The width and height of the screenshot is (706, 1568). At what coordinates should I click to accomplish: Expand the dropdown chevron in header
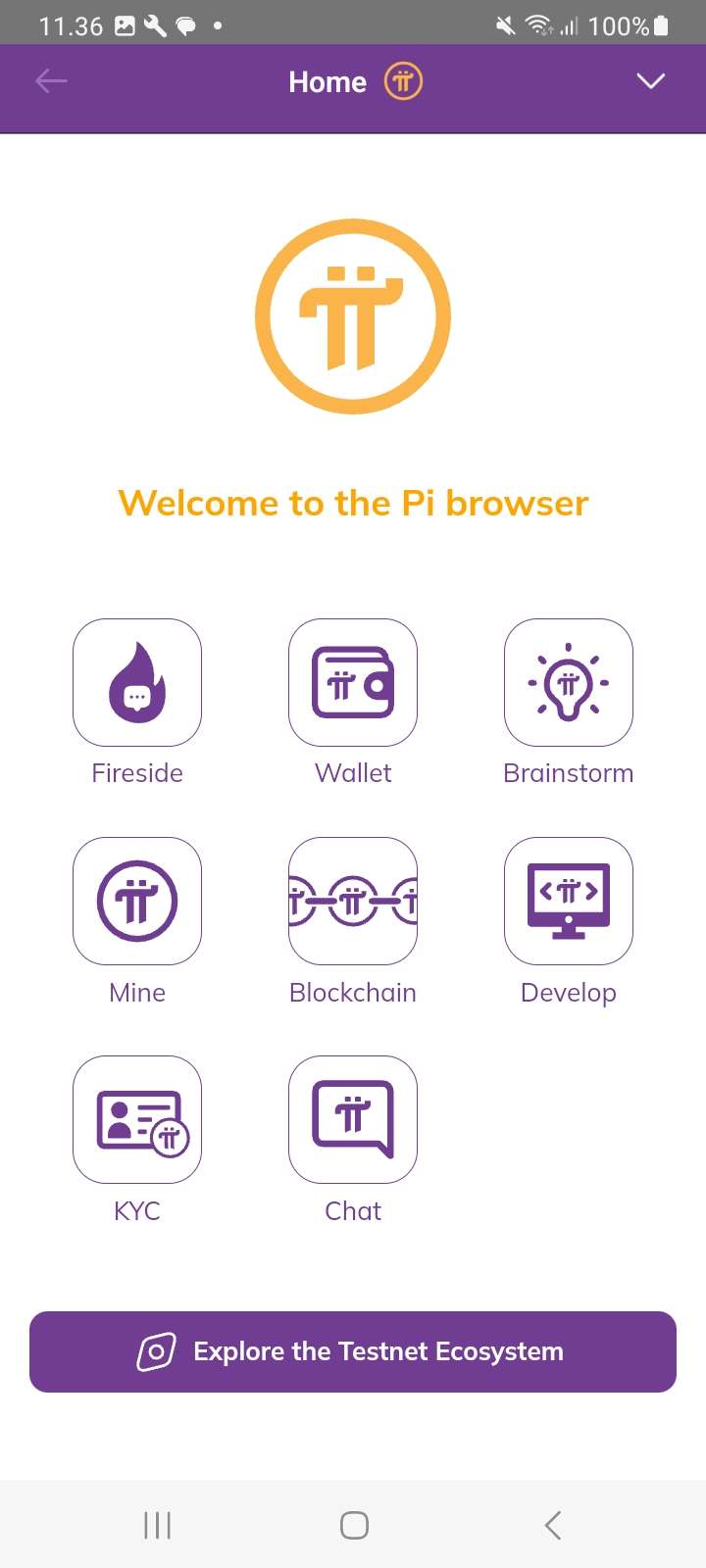651,81
